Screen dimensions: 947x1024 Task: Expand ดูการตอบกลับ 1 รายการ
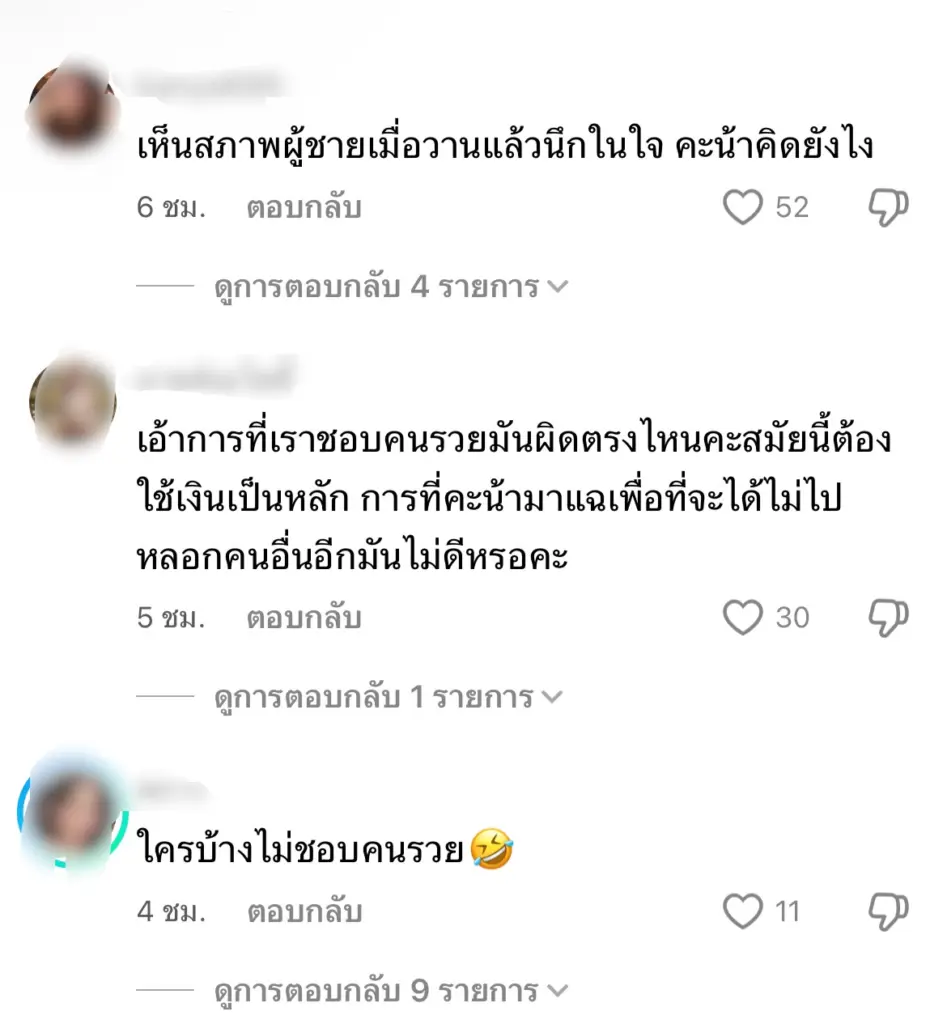pos(388,698)
